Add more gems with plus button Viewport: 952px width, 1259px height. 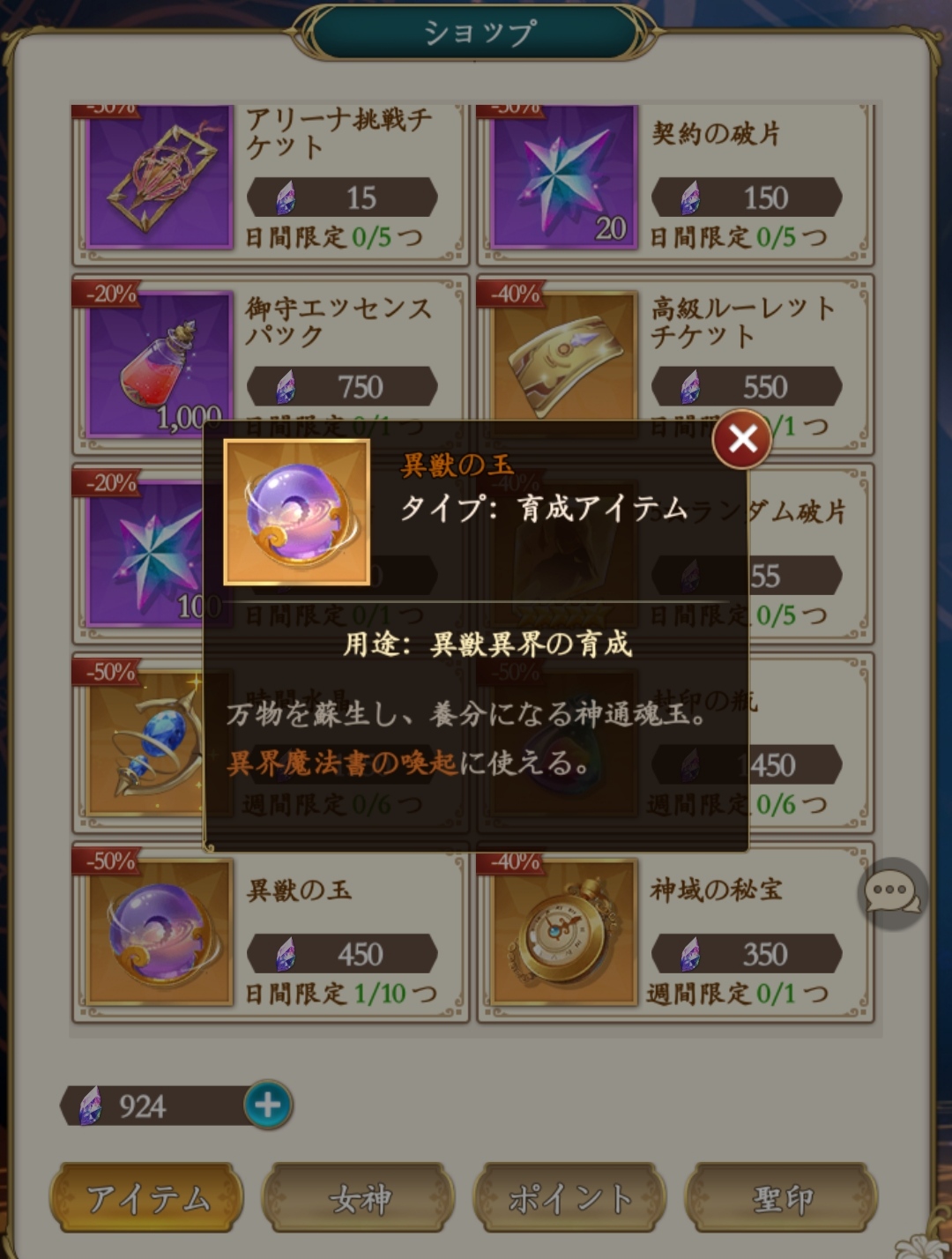pyautogui.click(x=267, y=1105)
